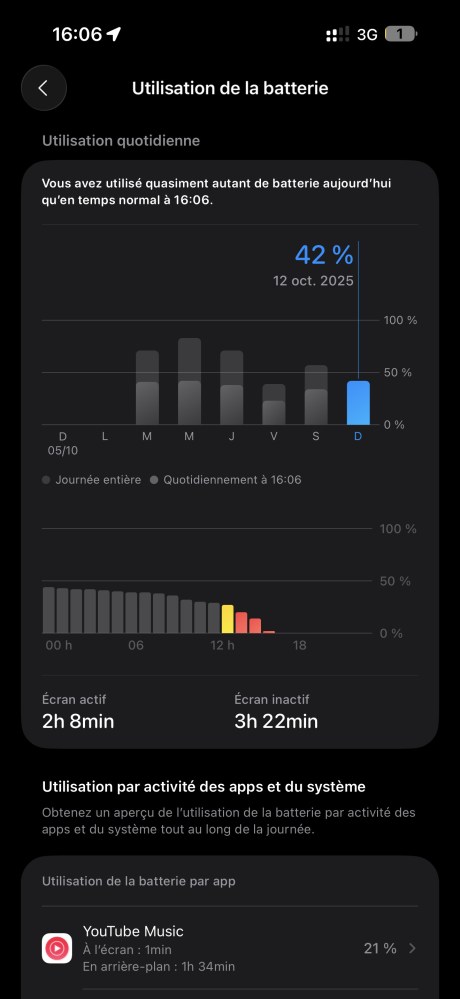Tap the blue Sunday bar in chart
Screen dimensions: 460x999
pyautogui.click(x=357, y=403)
